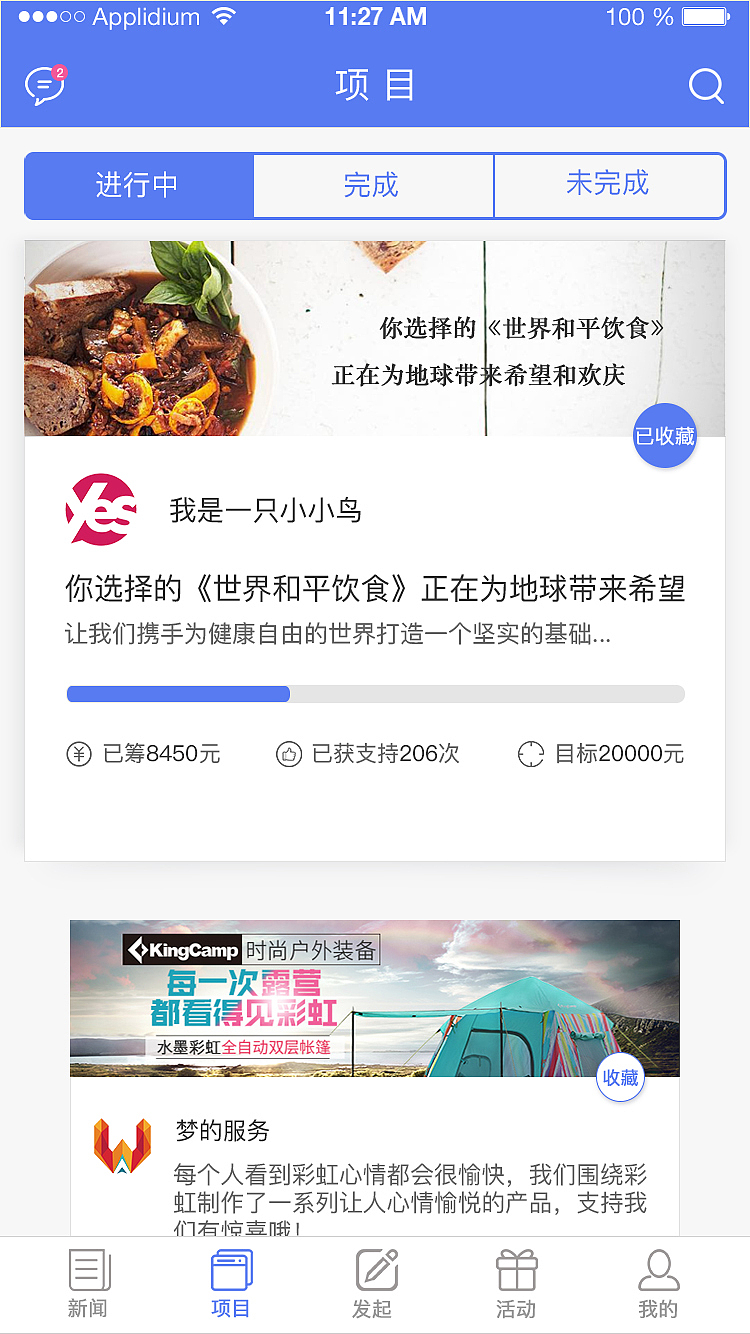Click the search magnifier icon

coord(706,87)
